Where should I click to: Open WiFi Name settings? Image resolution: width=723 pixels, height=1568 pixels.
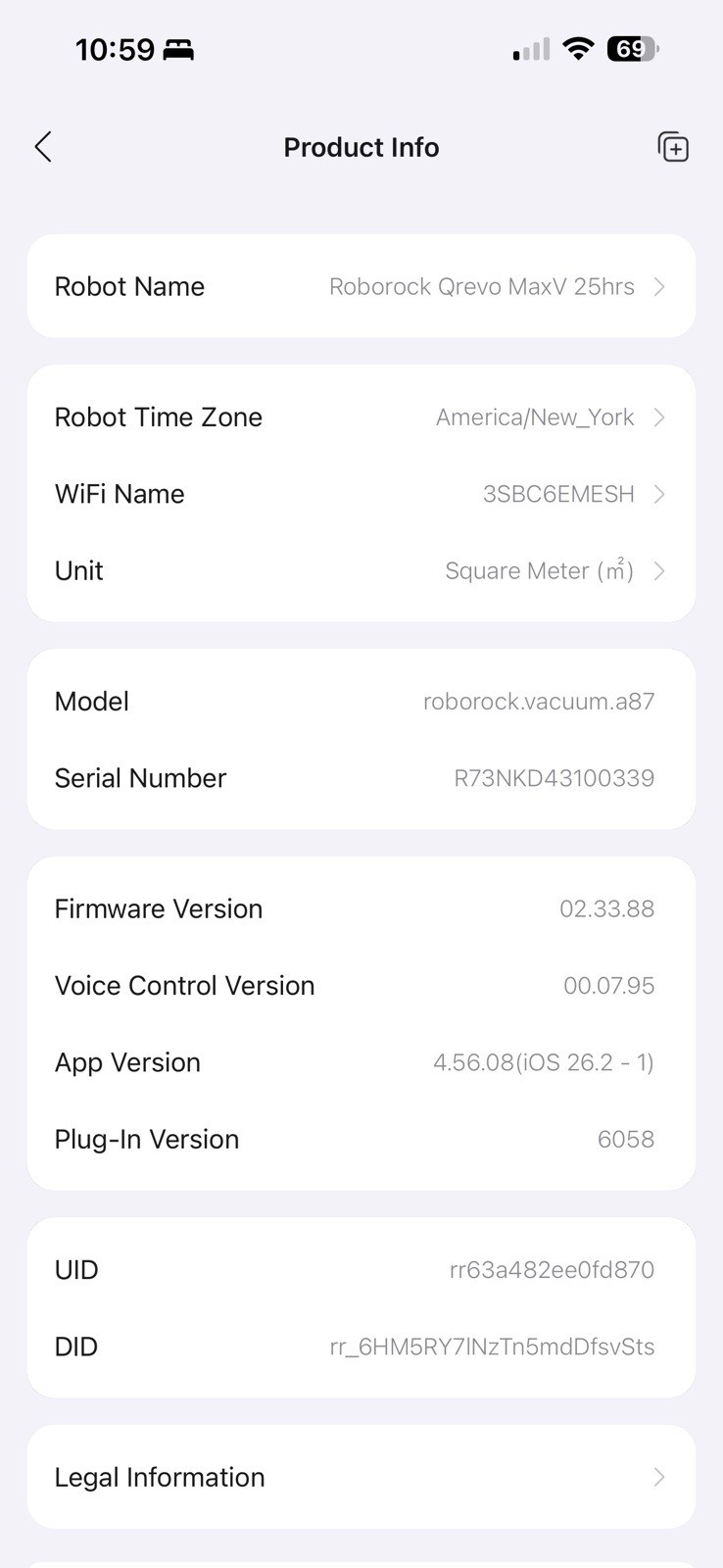click(361, 494)
